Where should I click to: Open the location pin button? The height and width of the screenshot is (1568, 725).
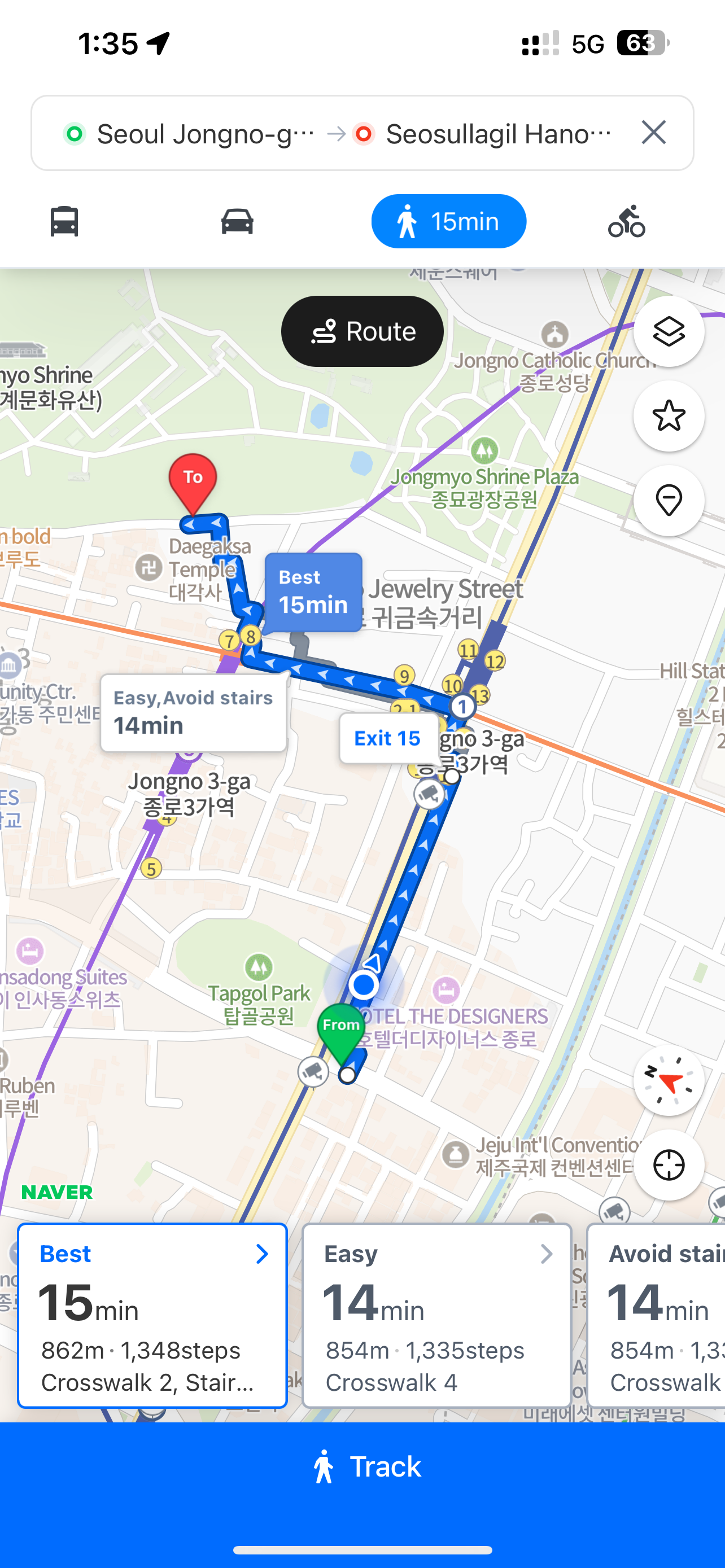click(669, 501)
